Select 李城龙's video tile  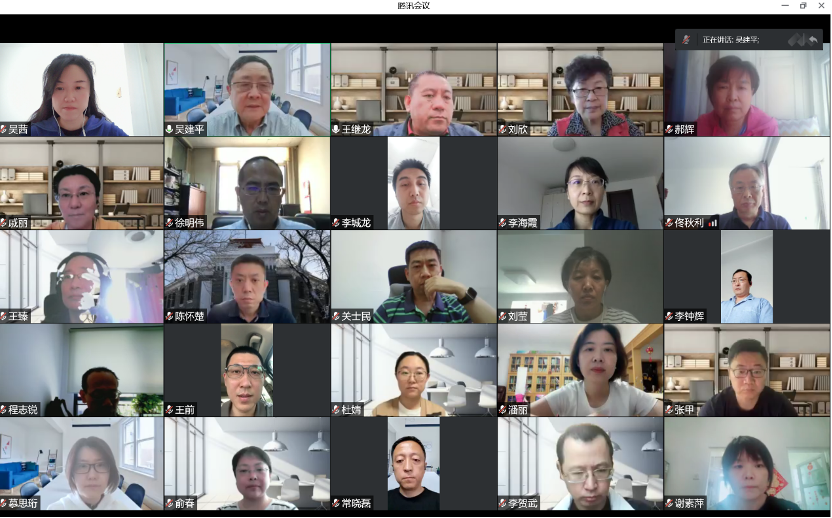pyautogui.click(x=413, y=183)
